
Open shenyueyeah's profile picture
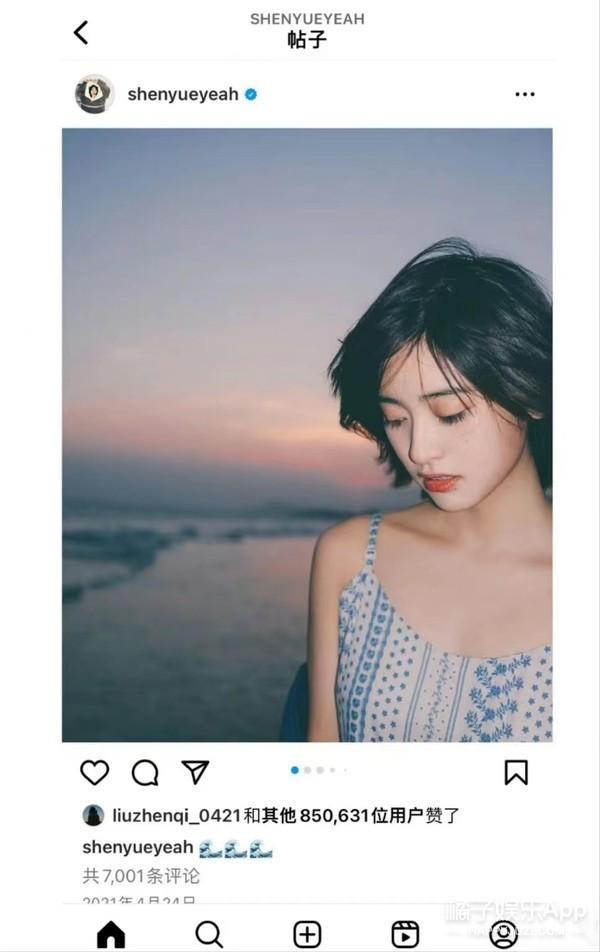[x=94, y=94]
